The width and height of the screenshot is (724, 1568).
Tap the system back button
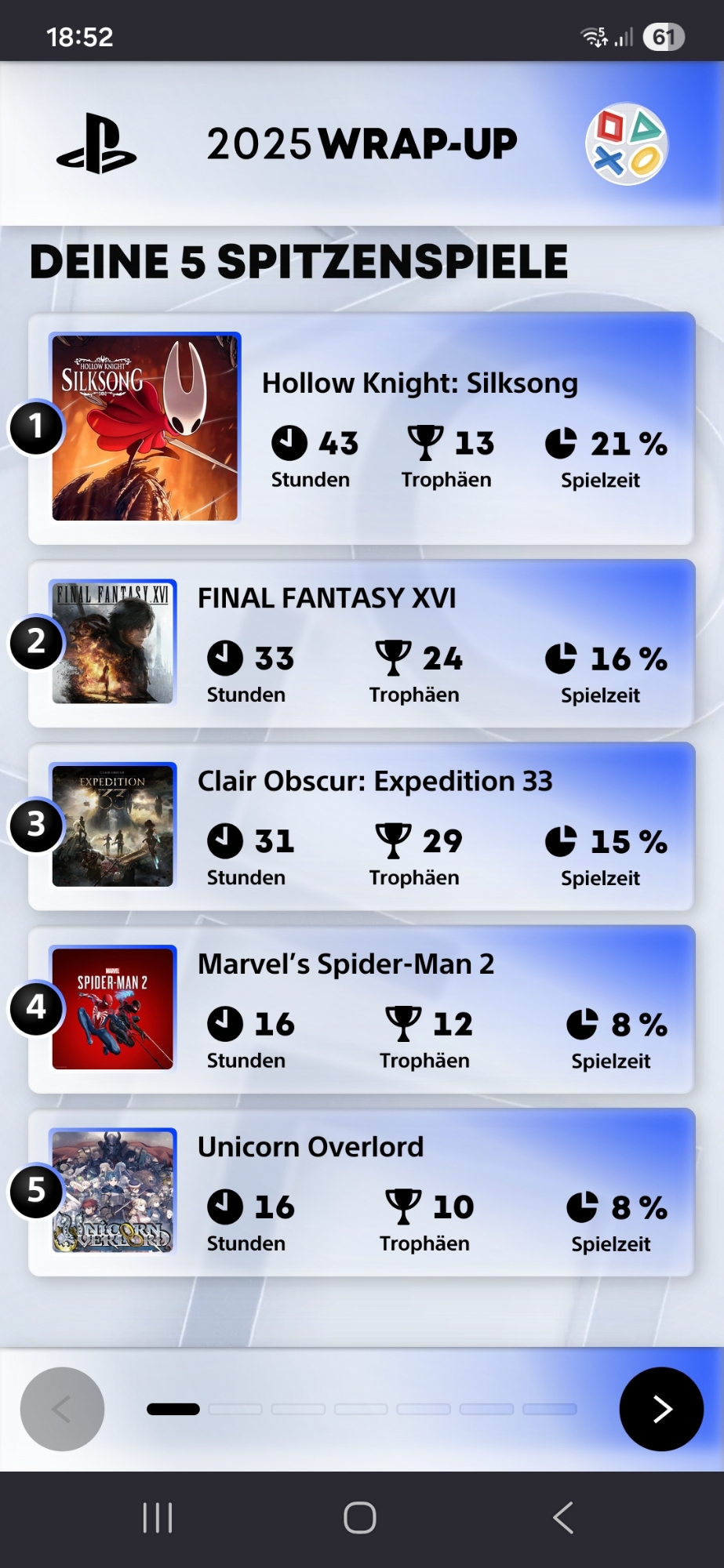click(x=563, y=1518)
